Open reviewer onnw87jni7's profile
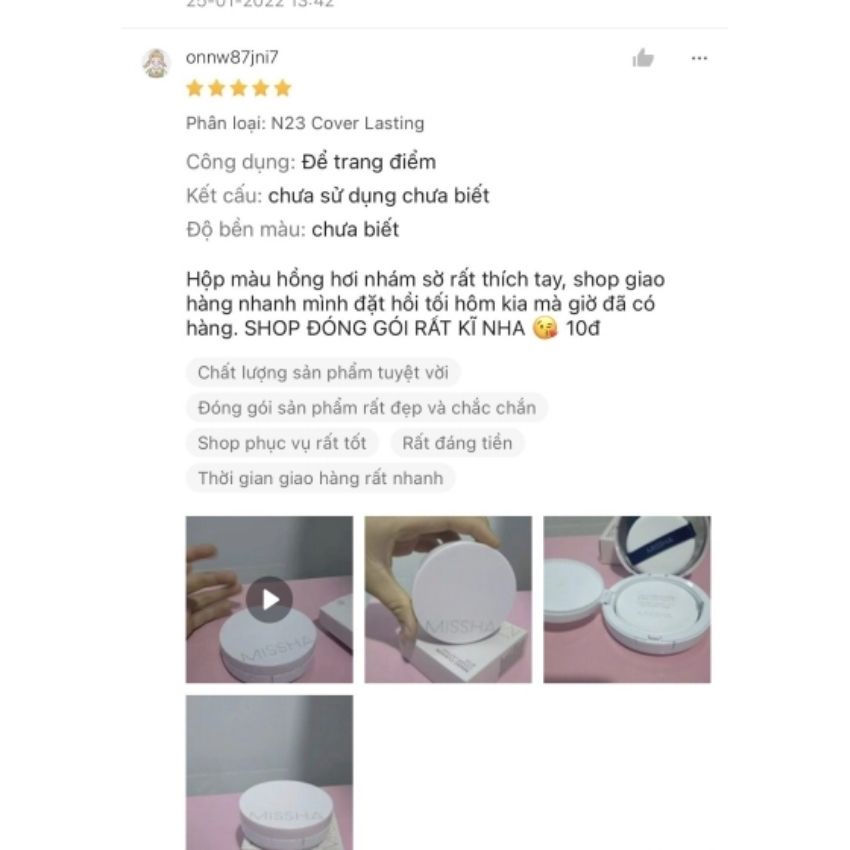The image size is (850, 850). point(156,62)
